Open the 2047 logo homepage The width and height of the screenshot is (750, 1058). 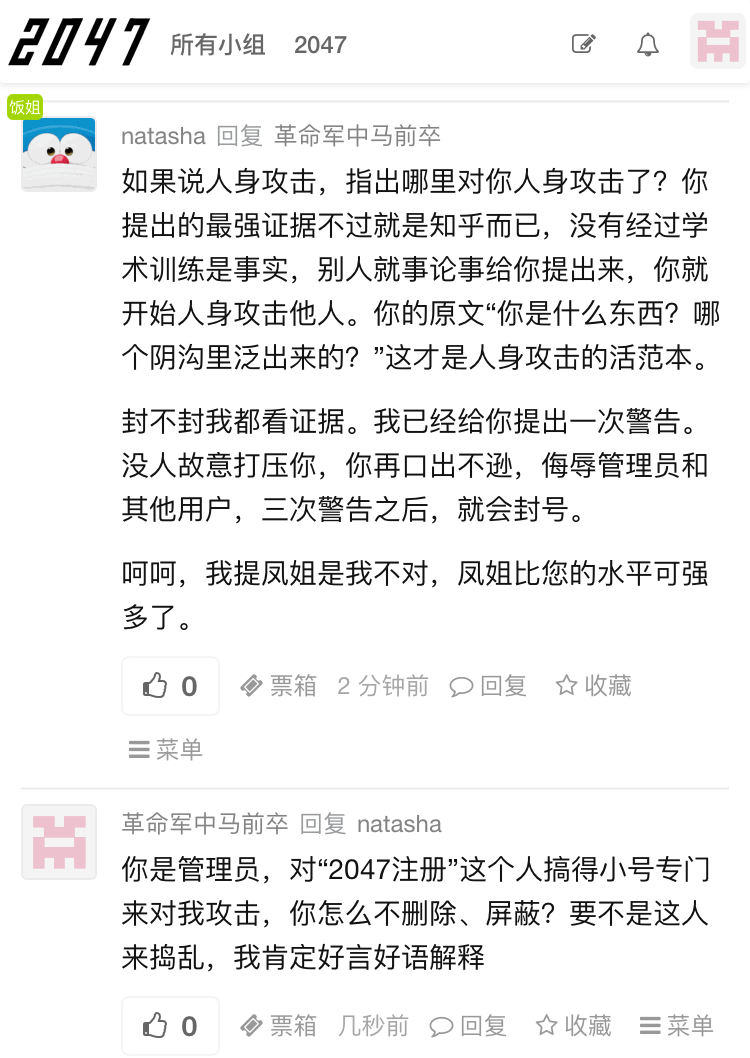click(79, 43)
